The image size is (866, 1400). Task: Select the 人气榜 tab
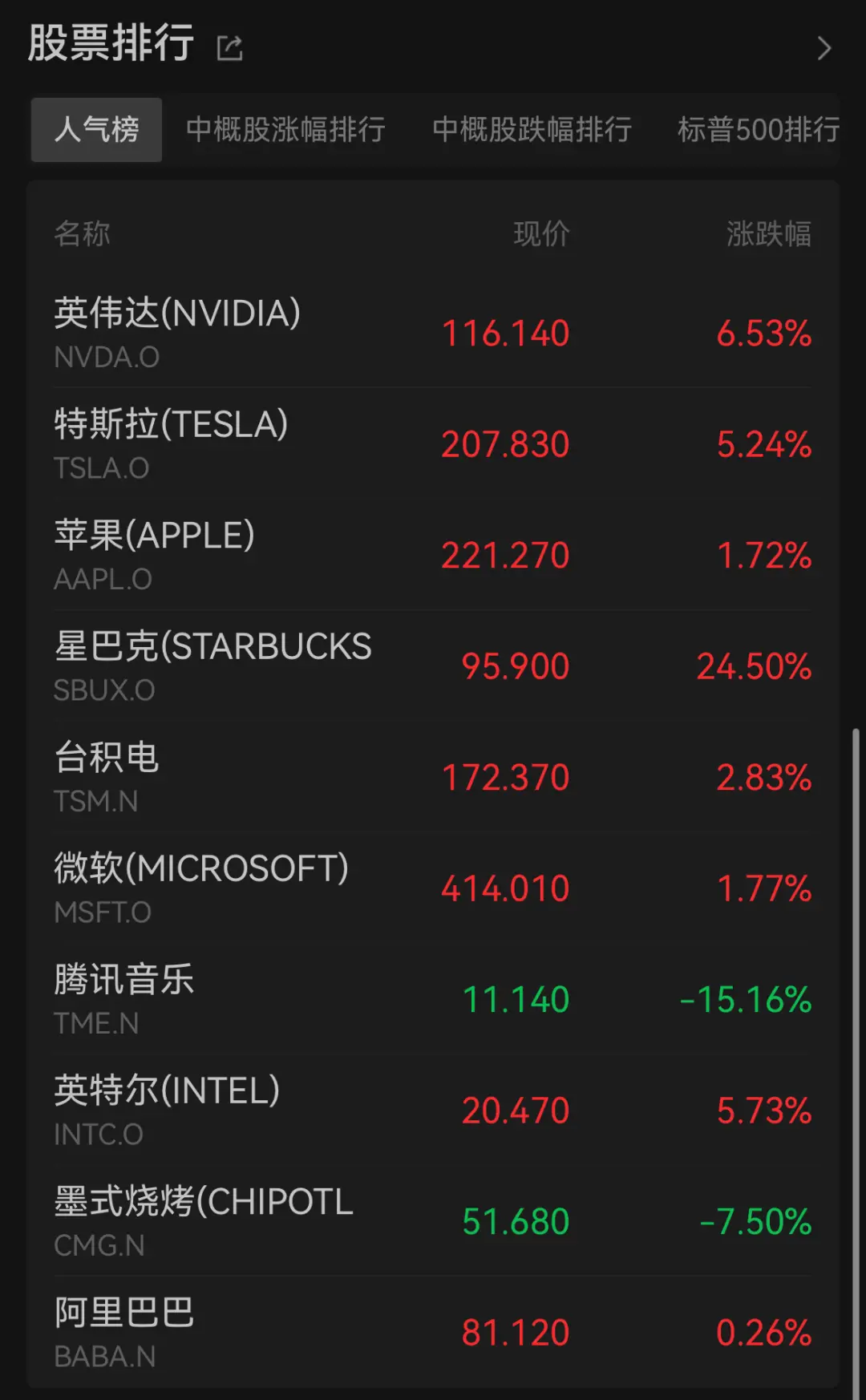point(96,129)
